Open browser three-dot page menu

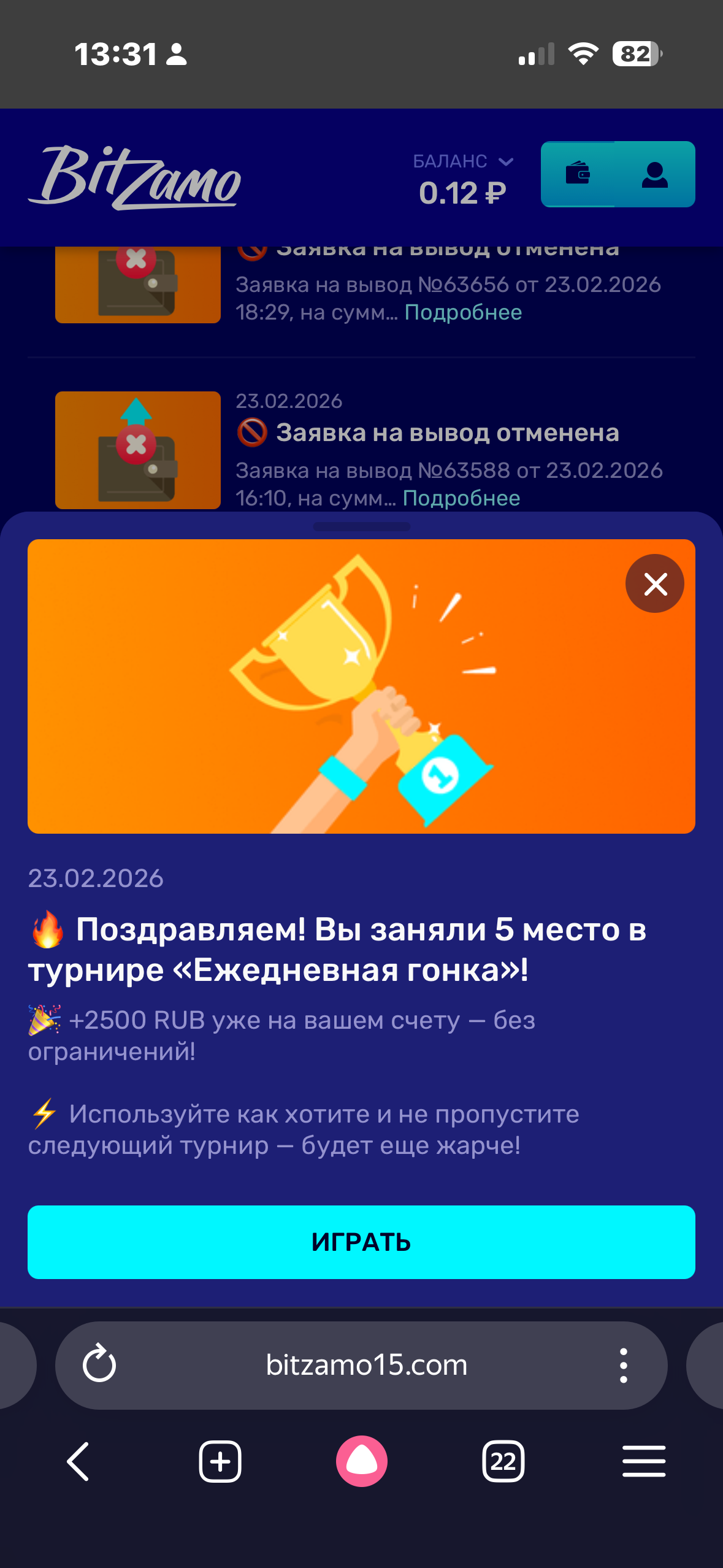pos(623,1365)
